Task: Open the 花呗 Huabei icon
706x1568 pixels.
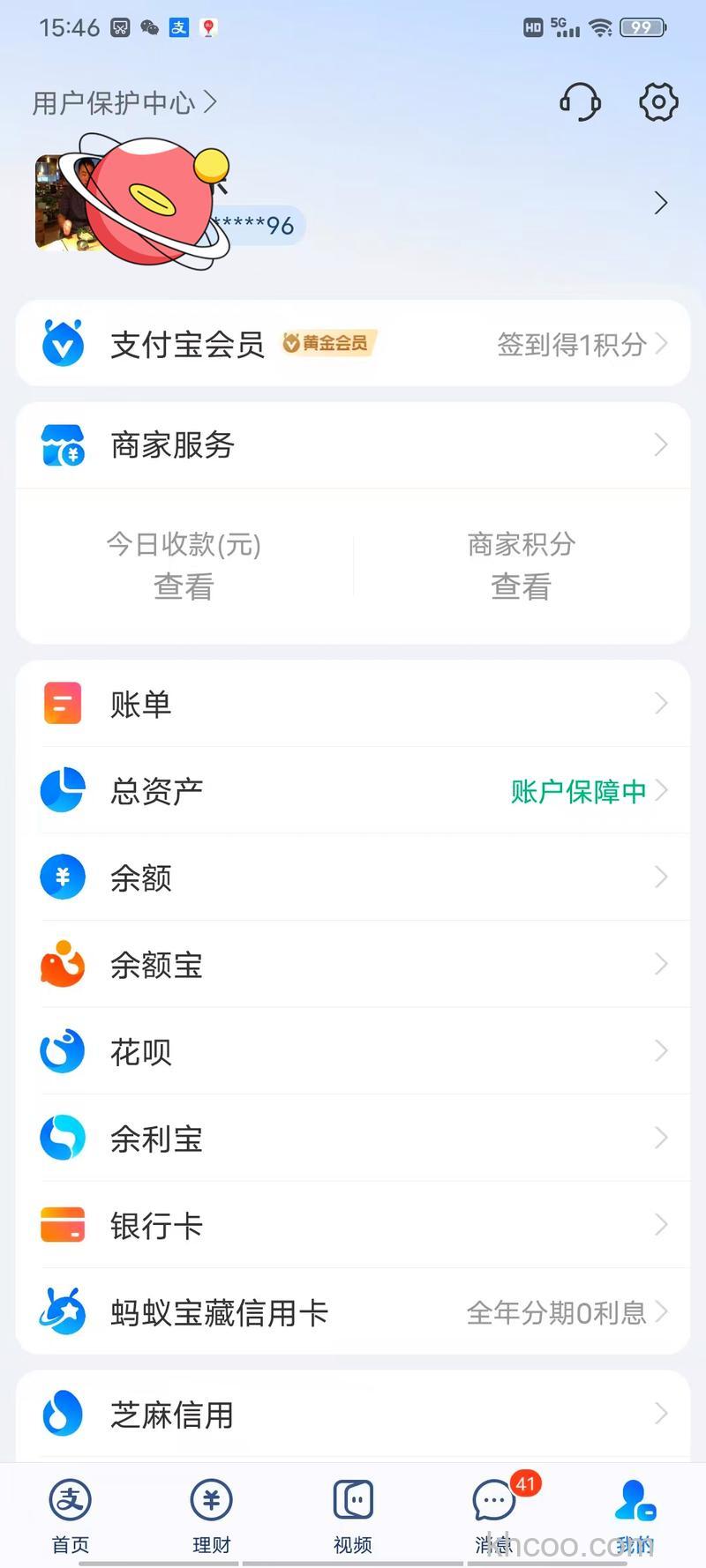Action: point(62,1051)
